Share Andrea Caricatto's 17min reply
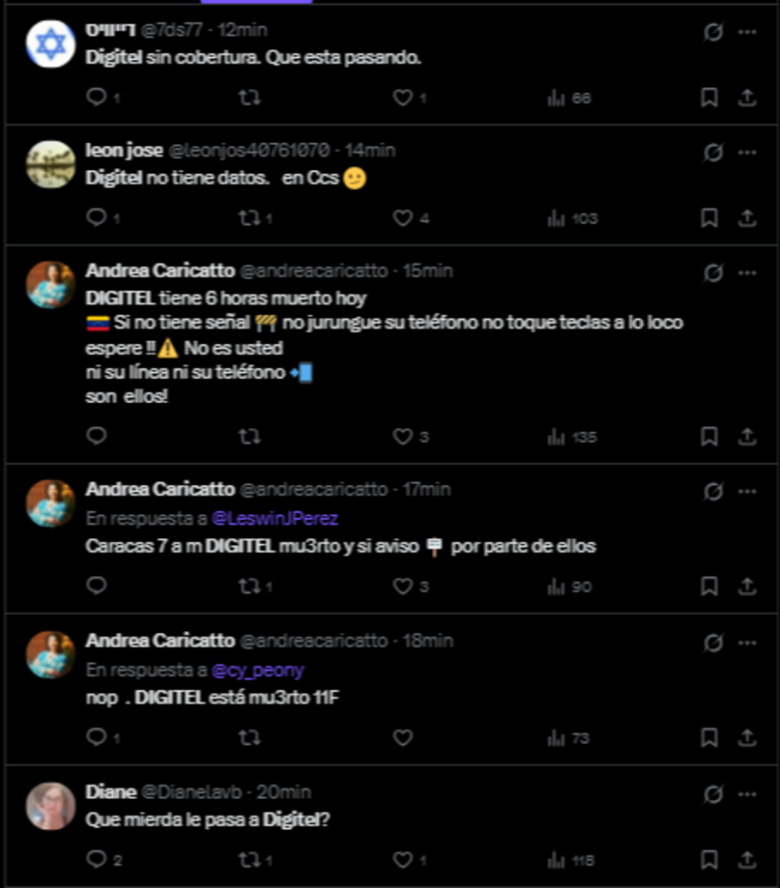This screenshot has height=888, width=780. (x=746, y=587)
